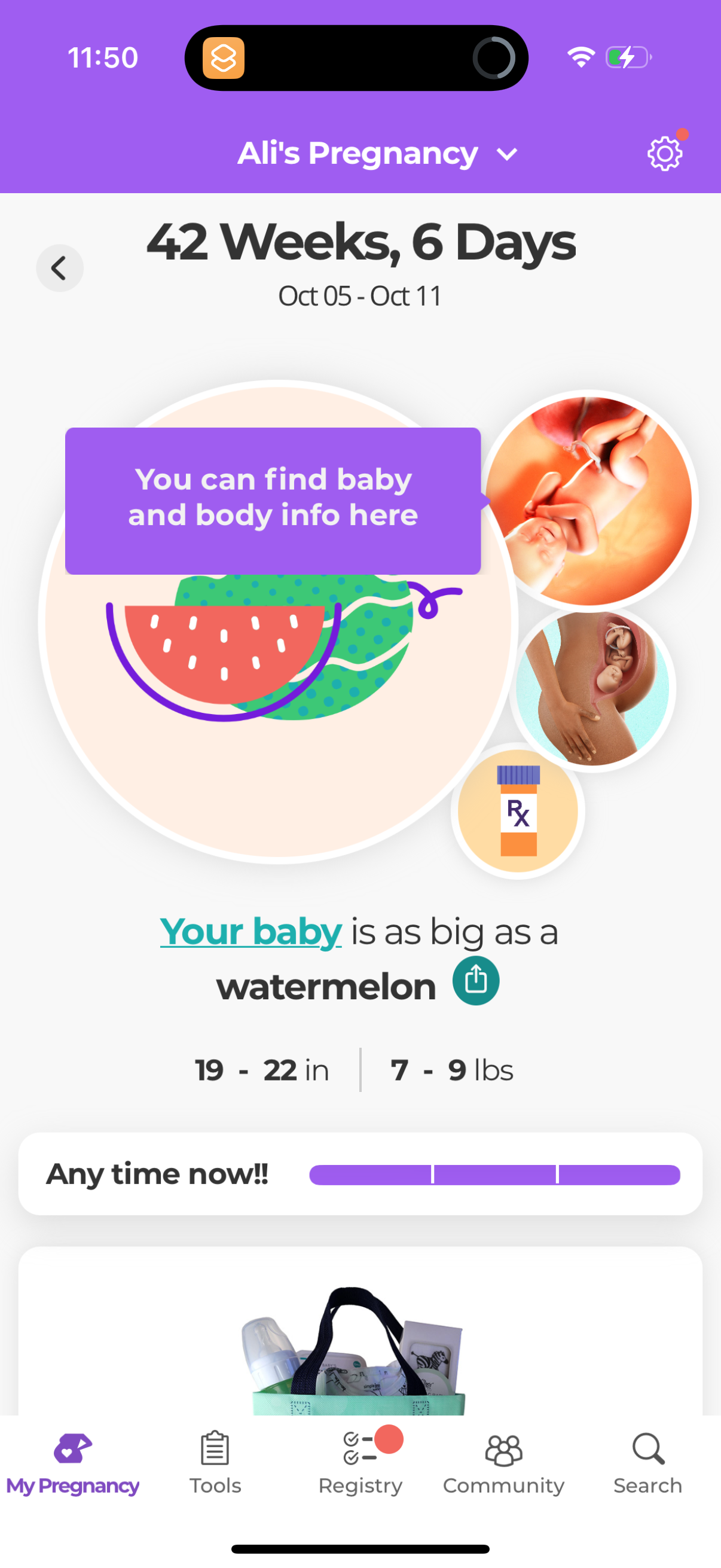The width and height of the screenshot is (721, 1568).
Task: Open the Ali's Pregnancy dropdown
Action: pos(375,152)
